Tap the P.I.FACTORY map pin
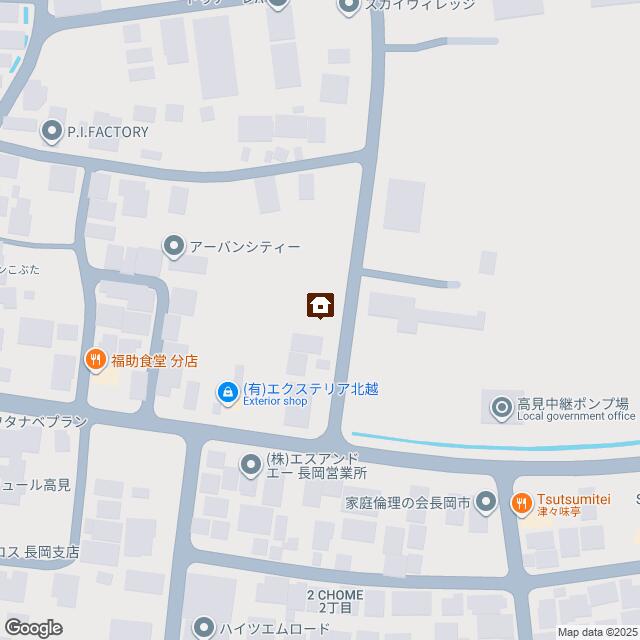The width and height of the screenshot is (640, 640). [51, 131]
